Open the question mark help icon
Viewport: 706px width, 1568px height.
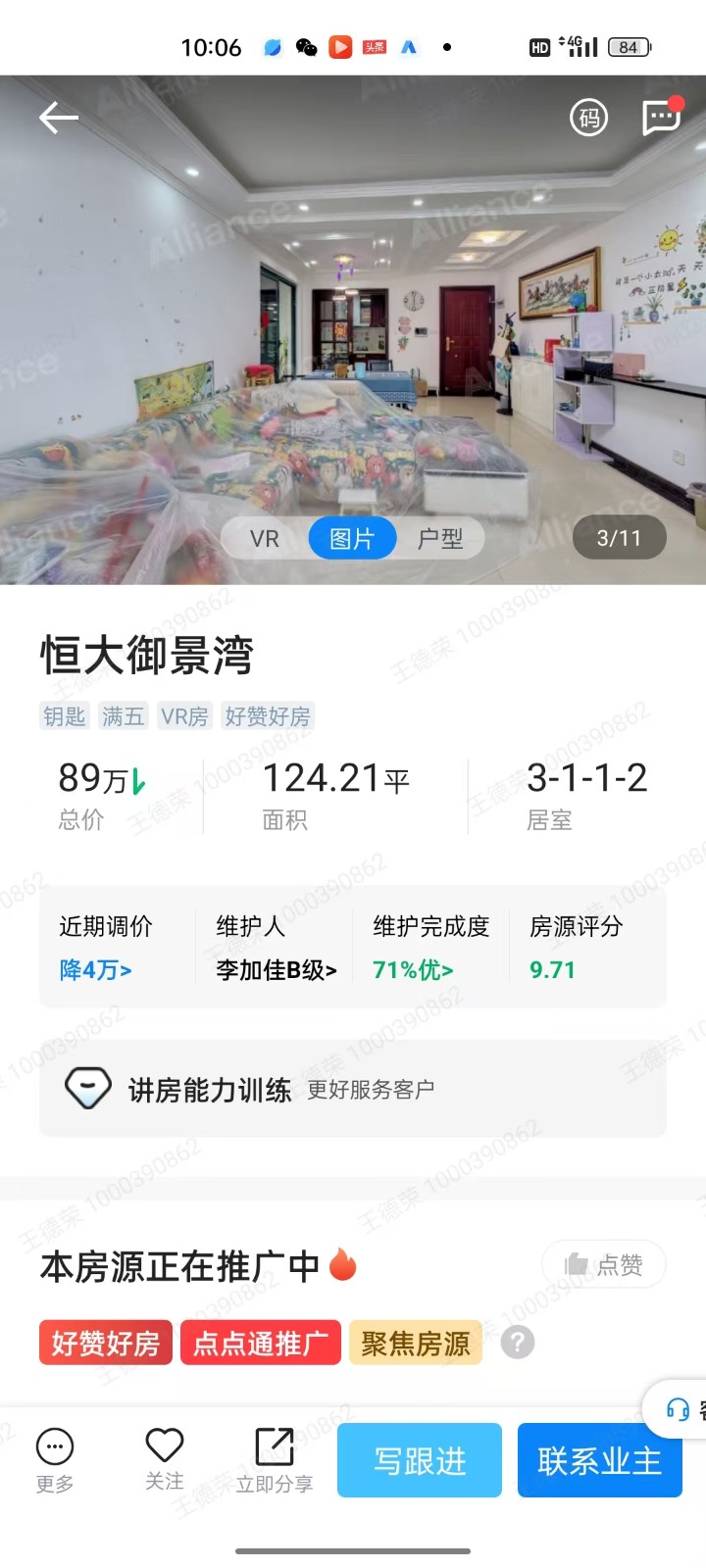(518, 1343)
